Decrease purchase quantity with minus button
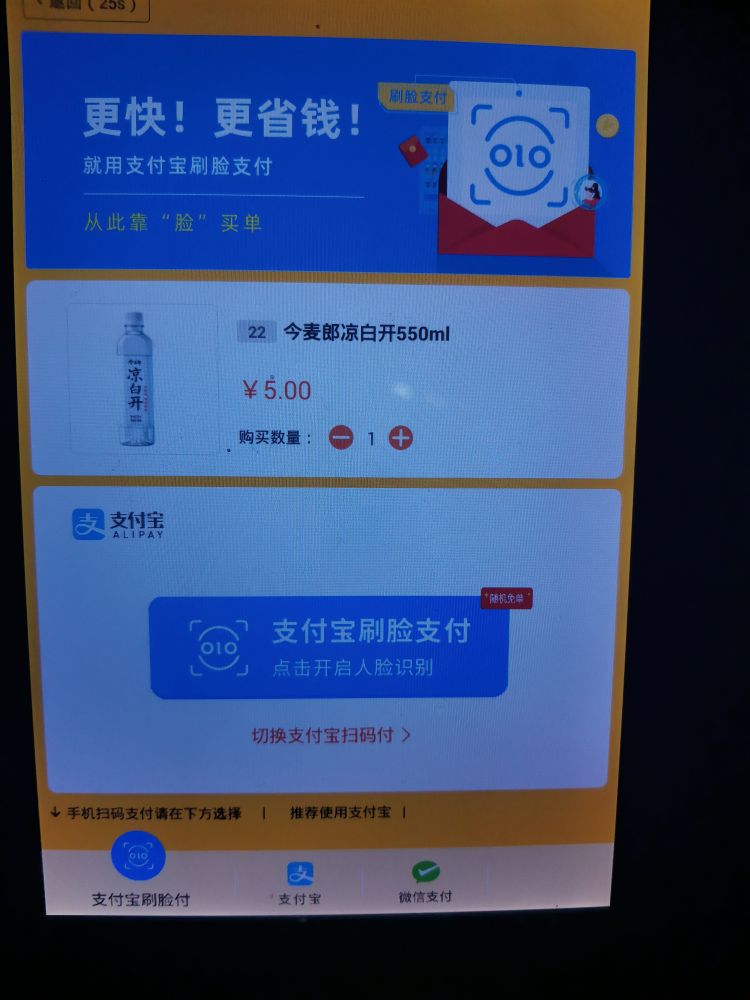Viewport: 750px width, 1000px height. (342, 437)
